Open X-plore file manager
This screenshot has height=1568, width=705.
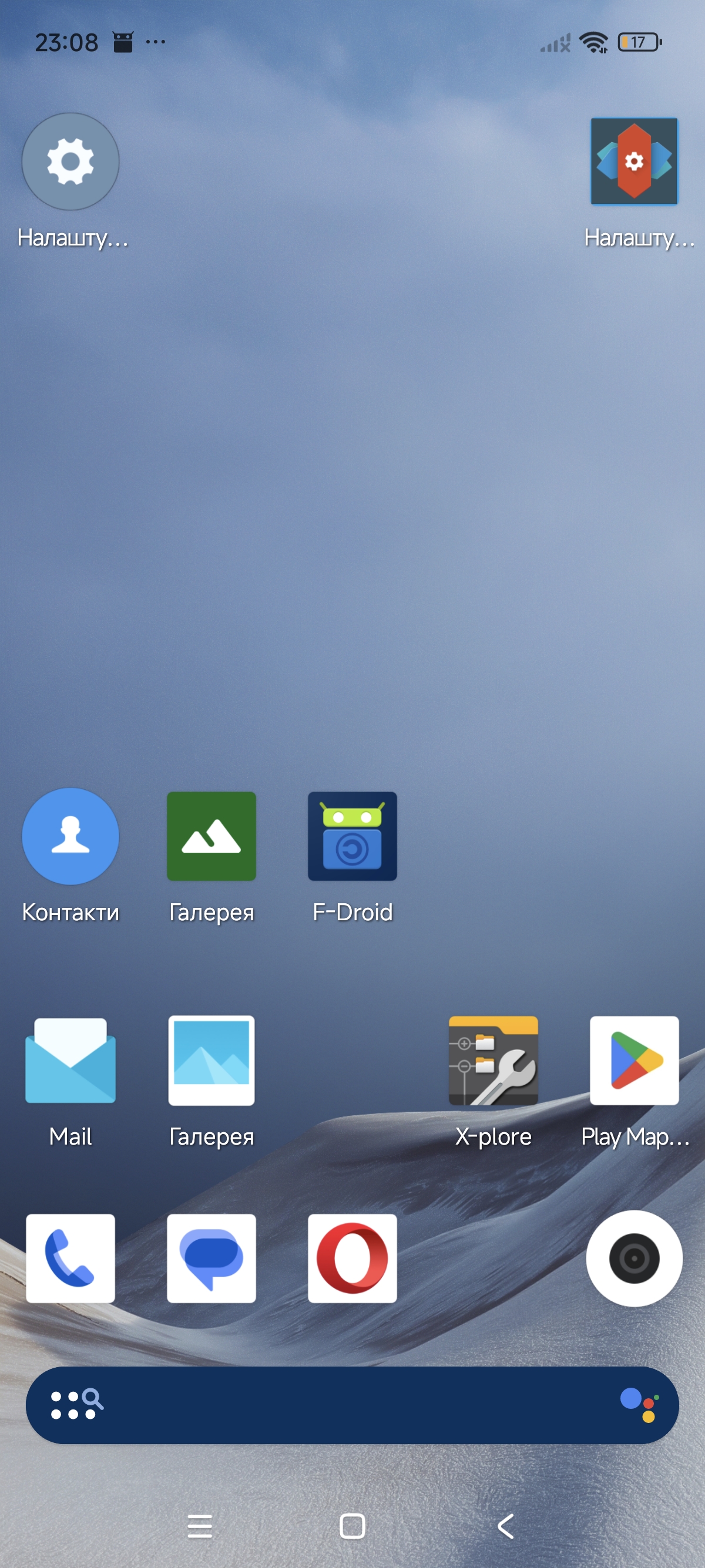493,1061
